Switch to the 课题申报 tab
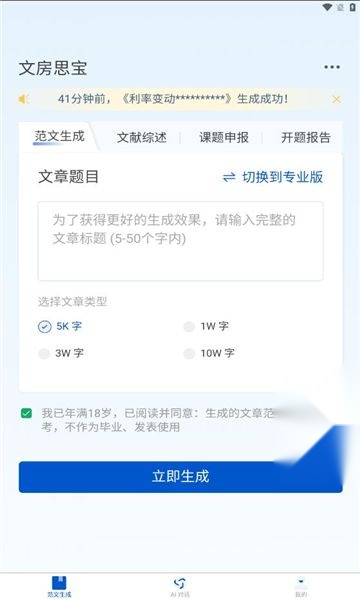 [224, 137]
